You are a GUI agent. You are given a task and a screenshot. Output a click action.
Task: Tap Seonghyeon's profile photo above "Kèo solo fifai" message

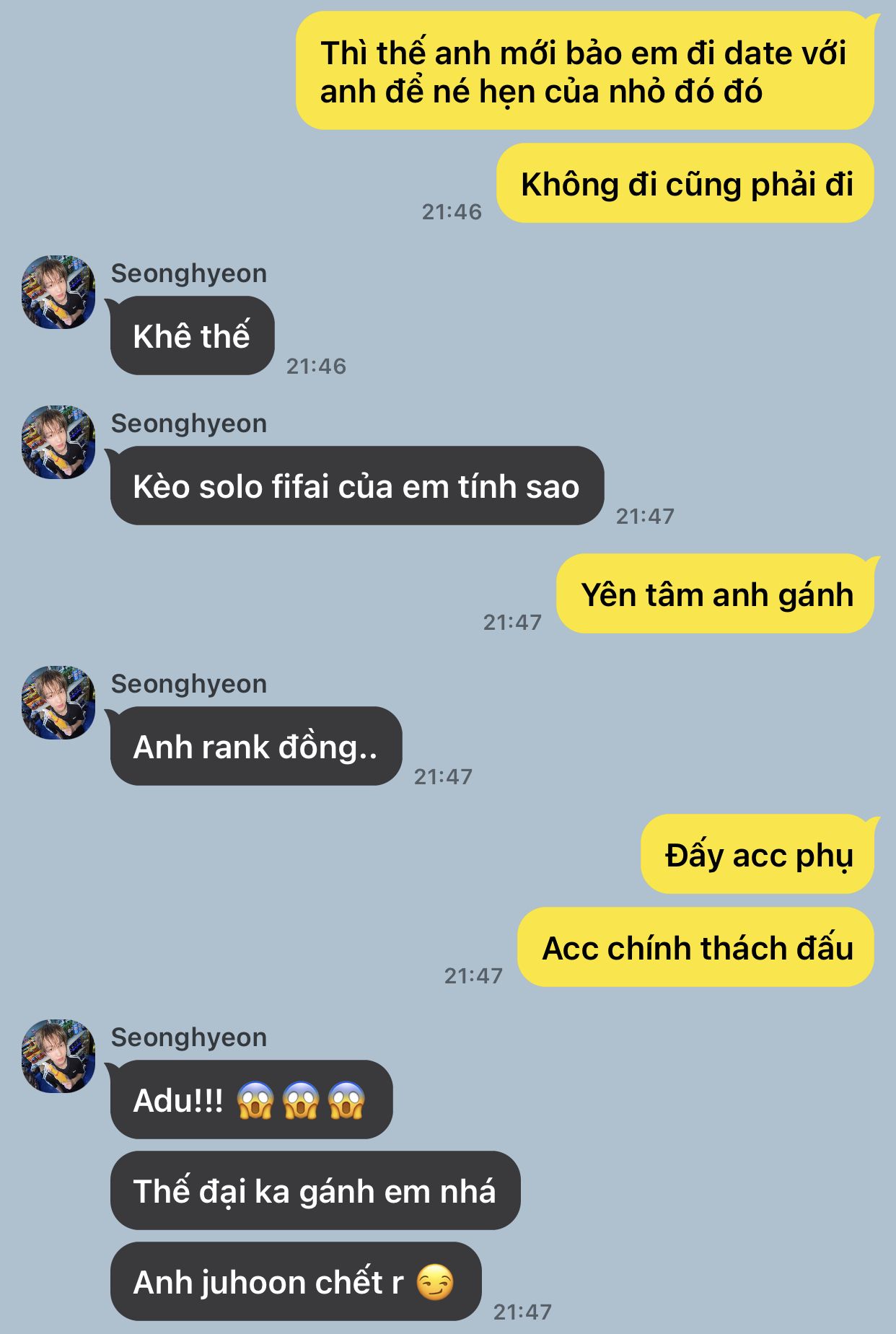tap(58, 442)
